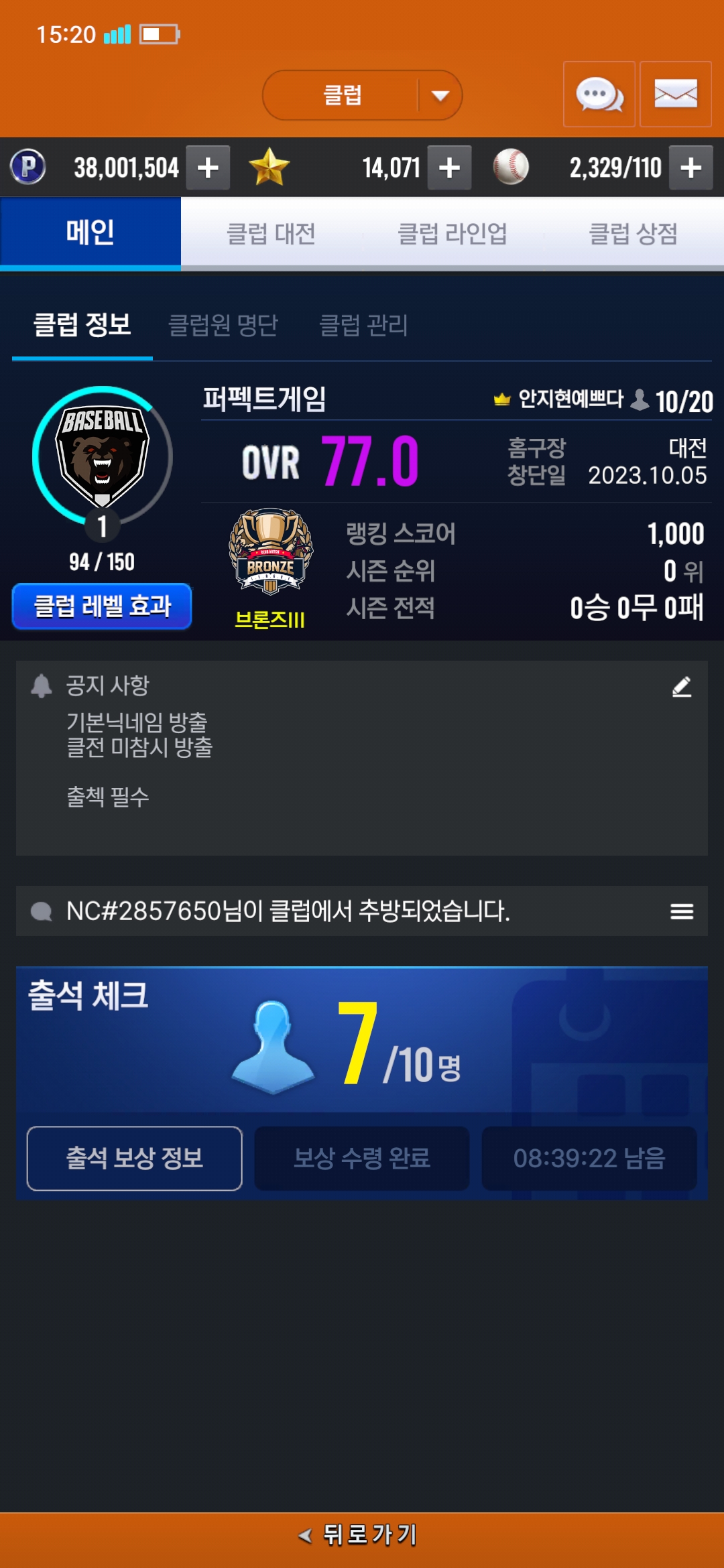Screen dimensions: 724x1568
Task: Select the 메인 tab
Action: (90, 233)
